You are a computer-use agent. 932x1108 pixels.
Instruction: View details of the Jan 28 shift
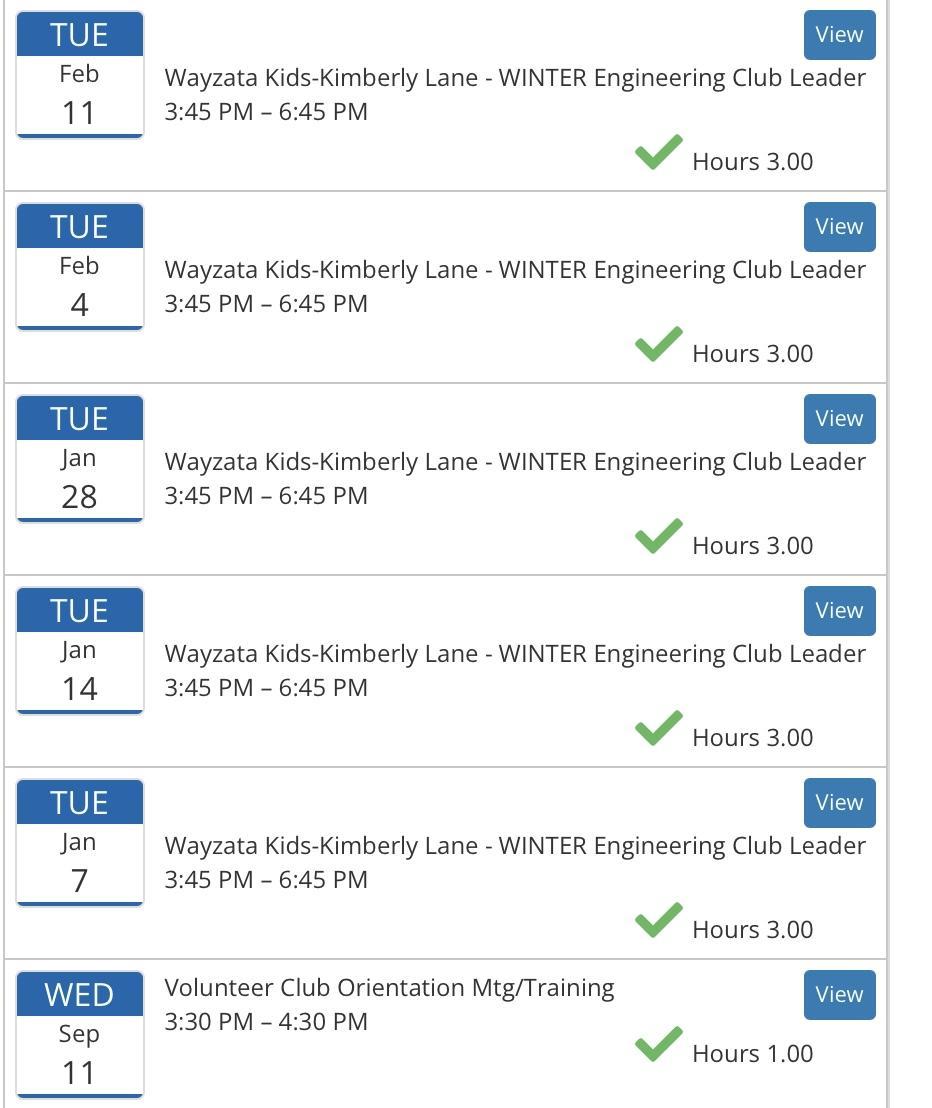tap(839, 419)
